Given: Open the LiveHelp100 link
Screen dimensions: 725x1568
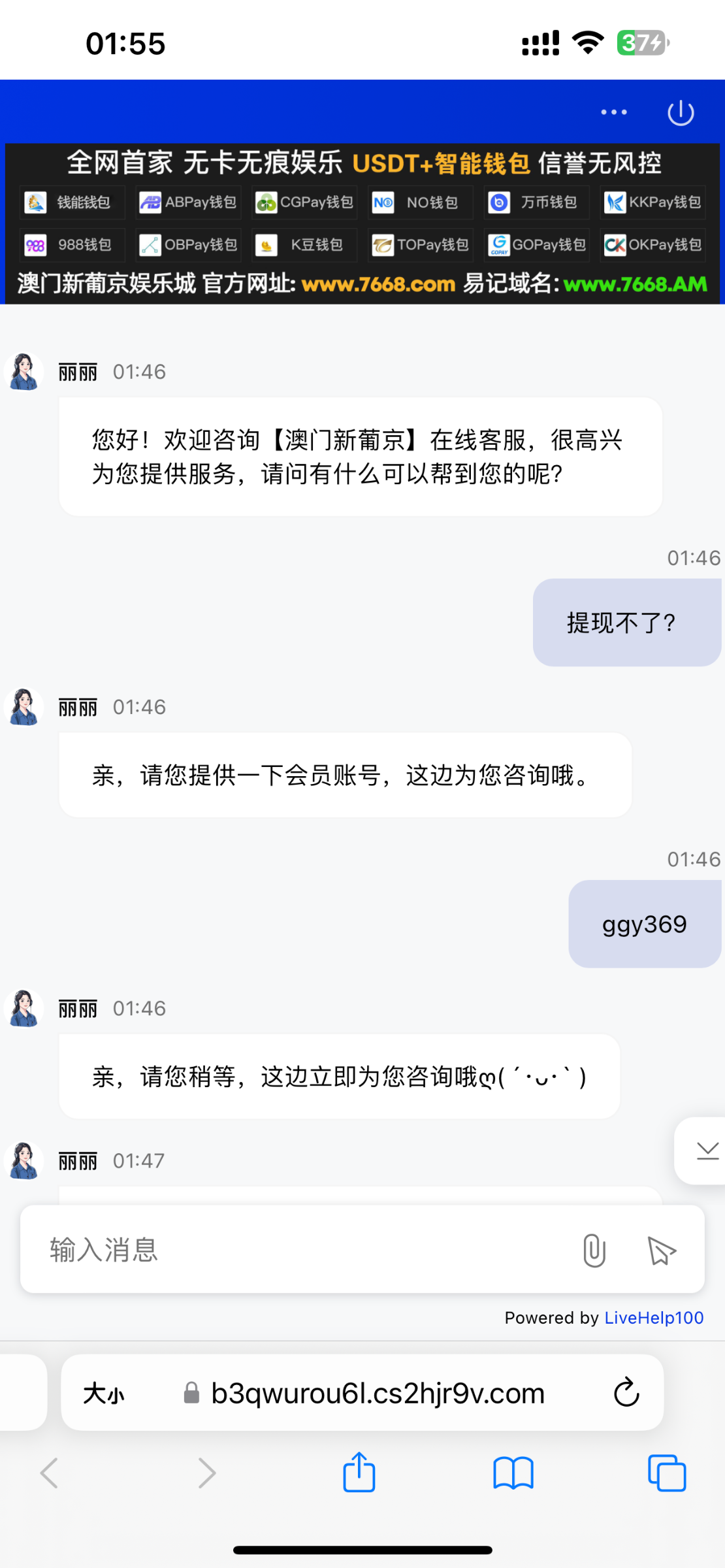Looking at the screenshot, I should (652, 1318).
